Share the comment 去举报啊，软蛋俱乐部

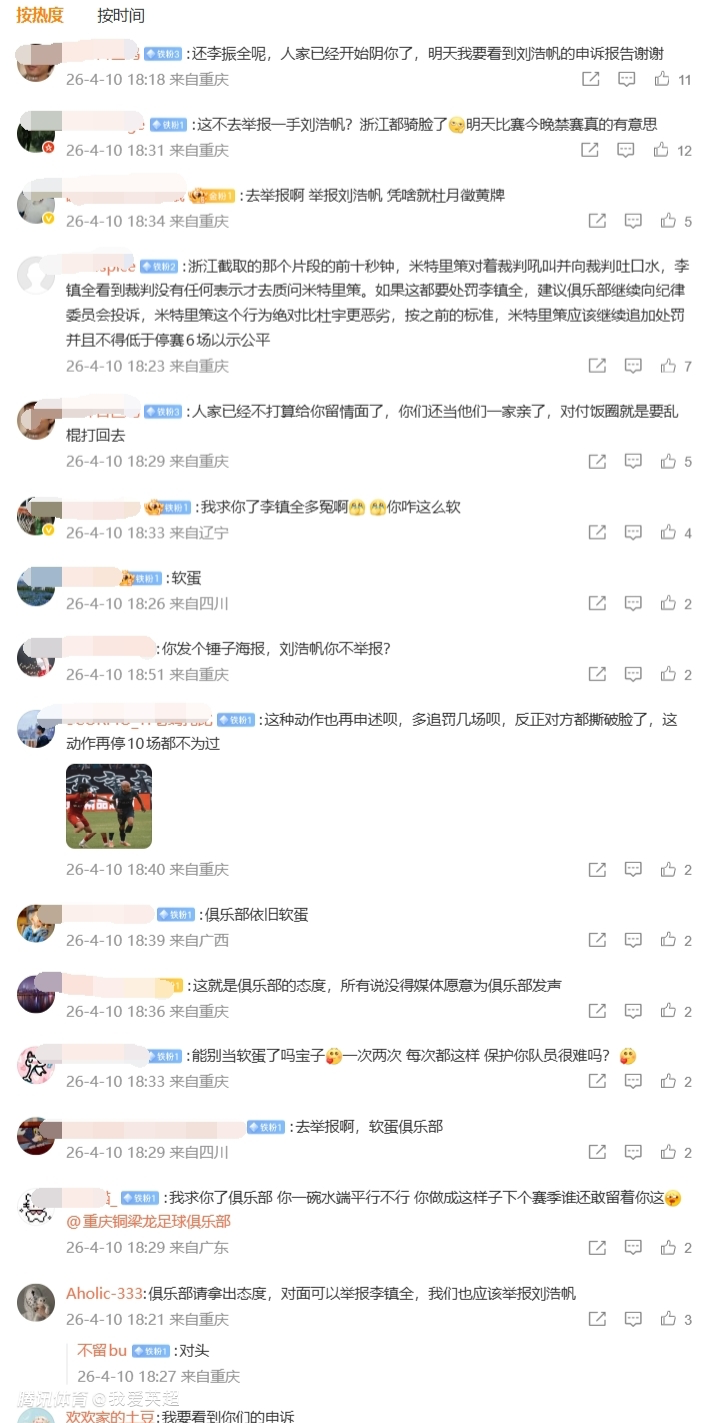point(597,1152)
